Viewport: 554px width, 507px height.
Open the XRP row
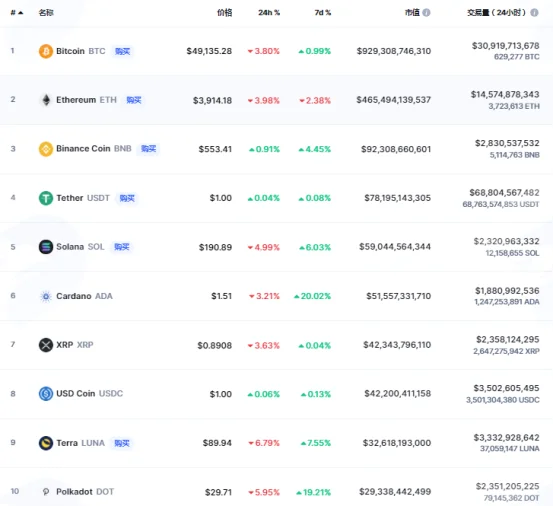277,345
